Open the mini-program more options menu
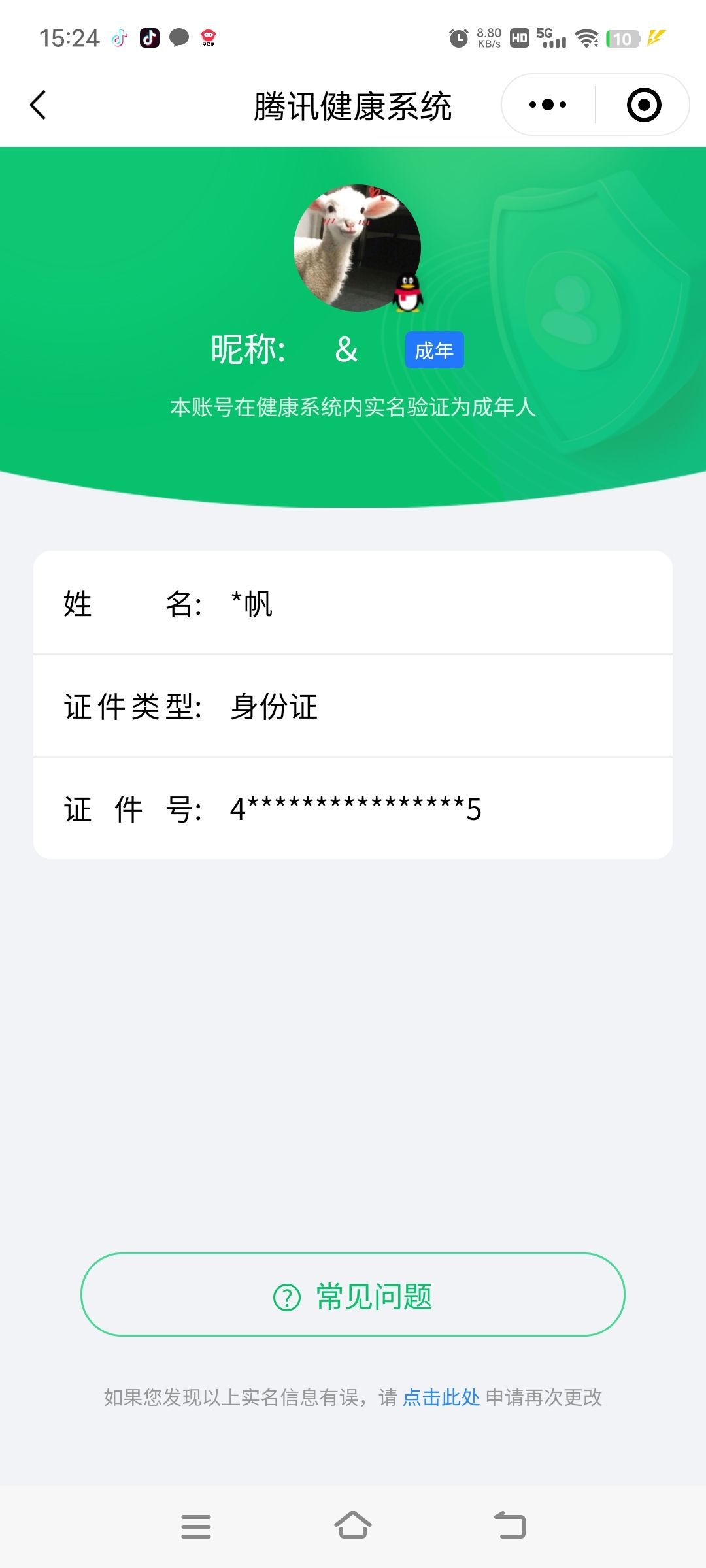706x1568 pixels. coord(548,105)
